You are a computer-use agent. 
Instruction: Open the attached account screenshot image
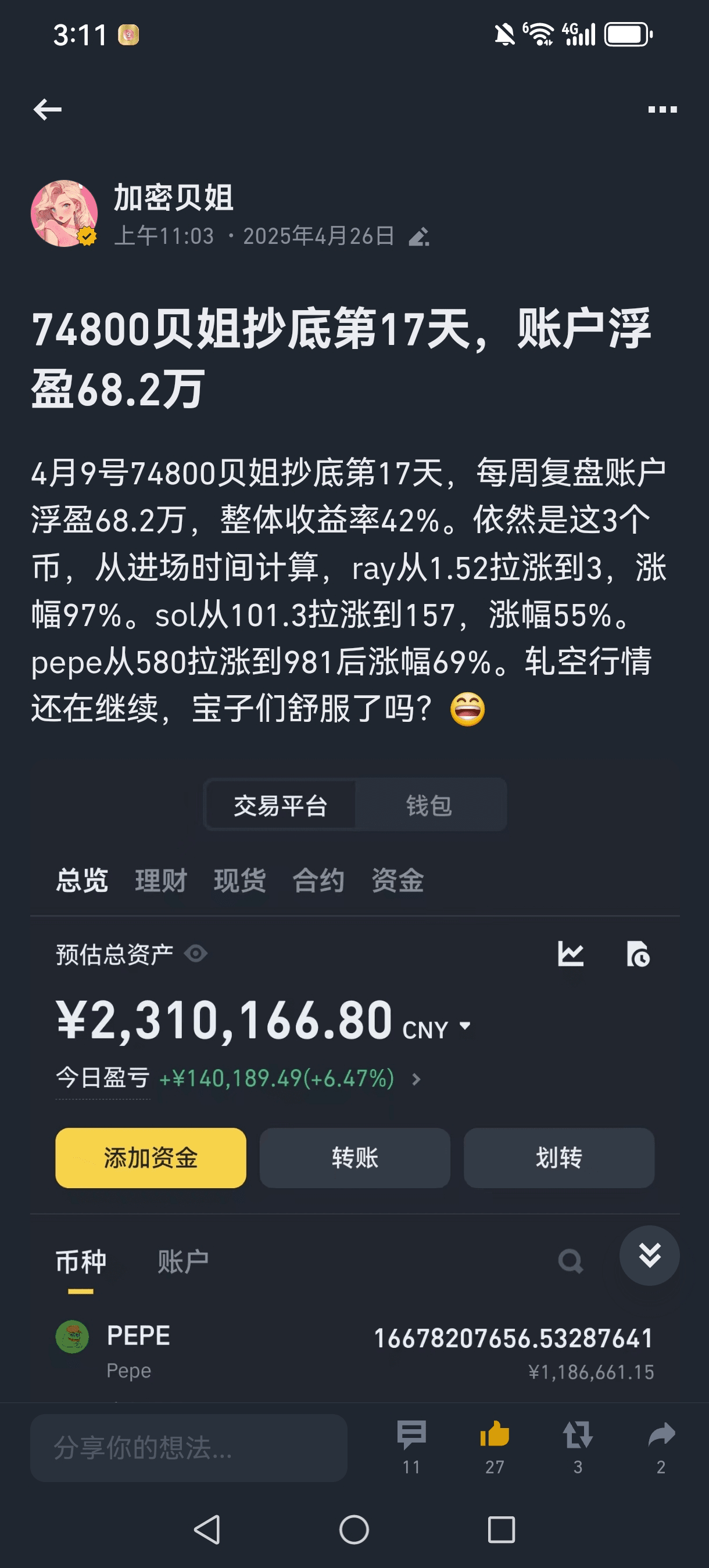354,1035
